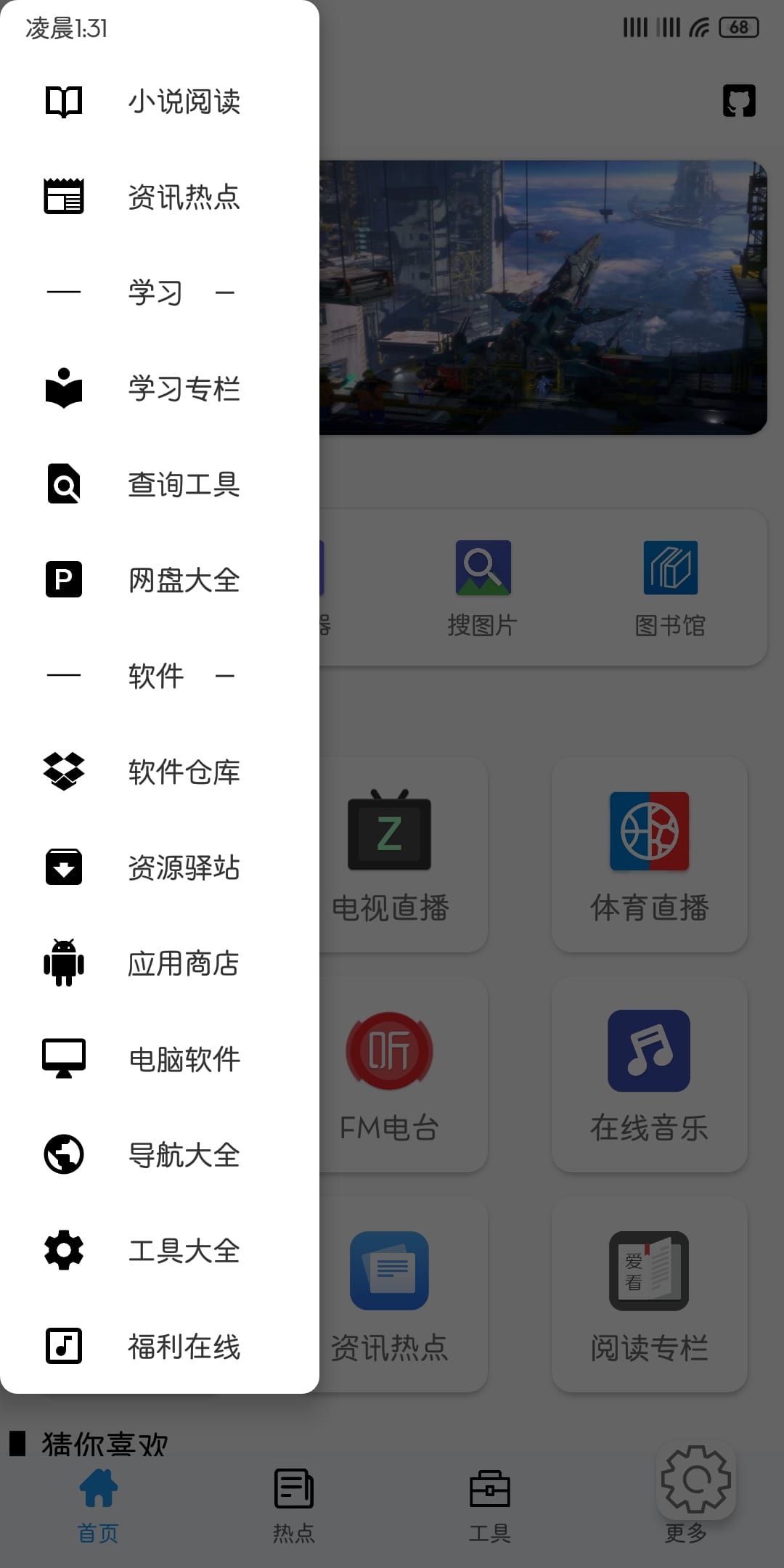Open 网盘大全 menu entry
Screen dimensions: 784x1568
[x=160, y=580]
